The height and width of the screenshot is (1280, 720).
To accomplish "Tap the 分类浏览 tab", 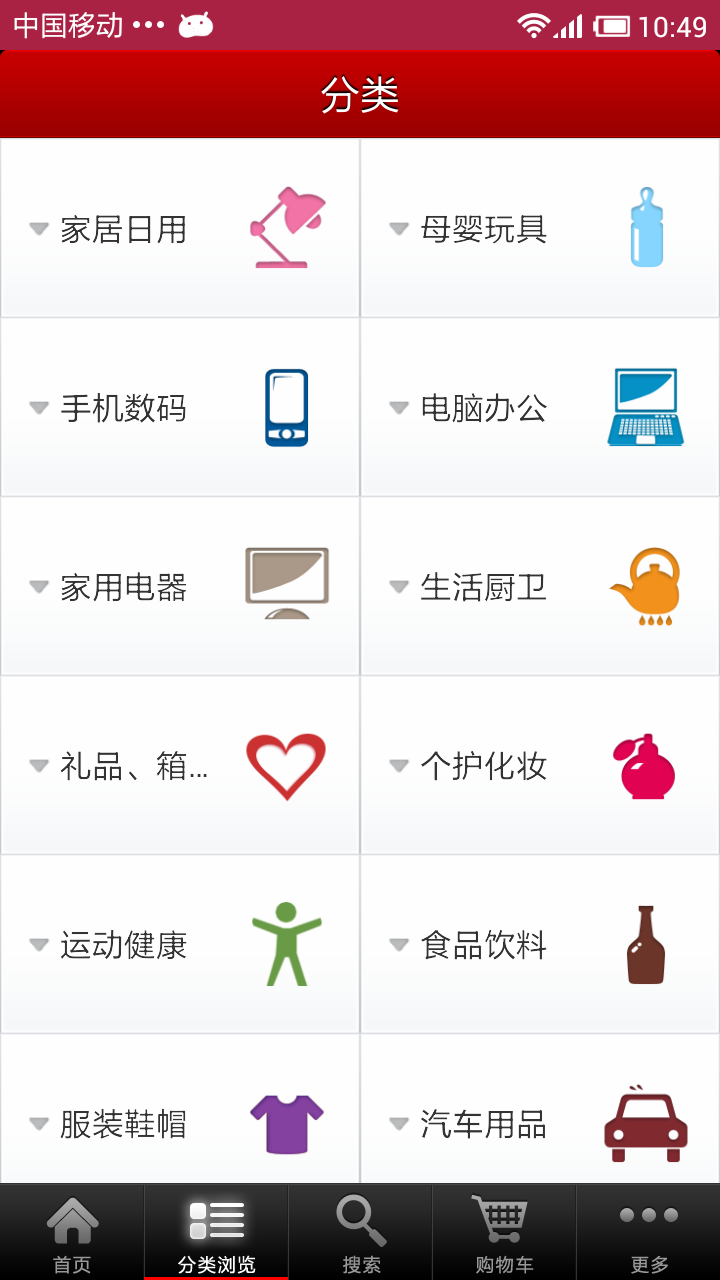I will [x=216, y=1233].
